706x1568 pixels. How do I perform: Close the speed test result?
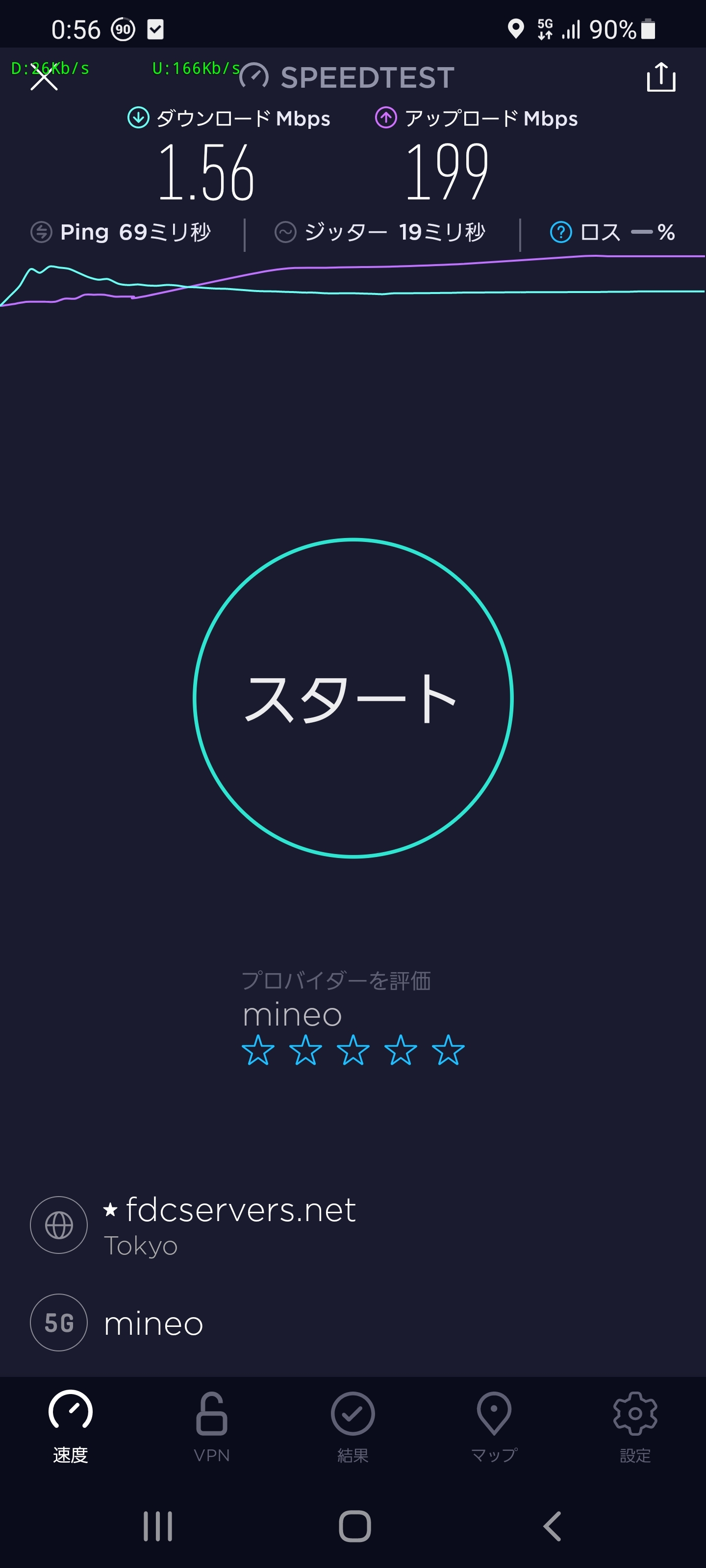pyautogui.click(x=44, y=77)
